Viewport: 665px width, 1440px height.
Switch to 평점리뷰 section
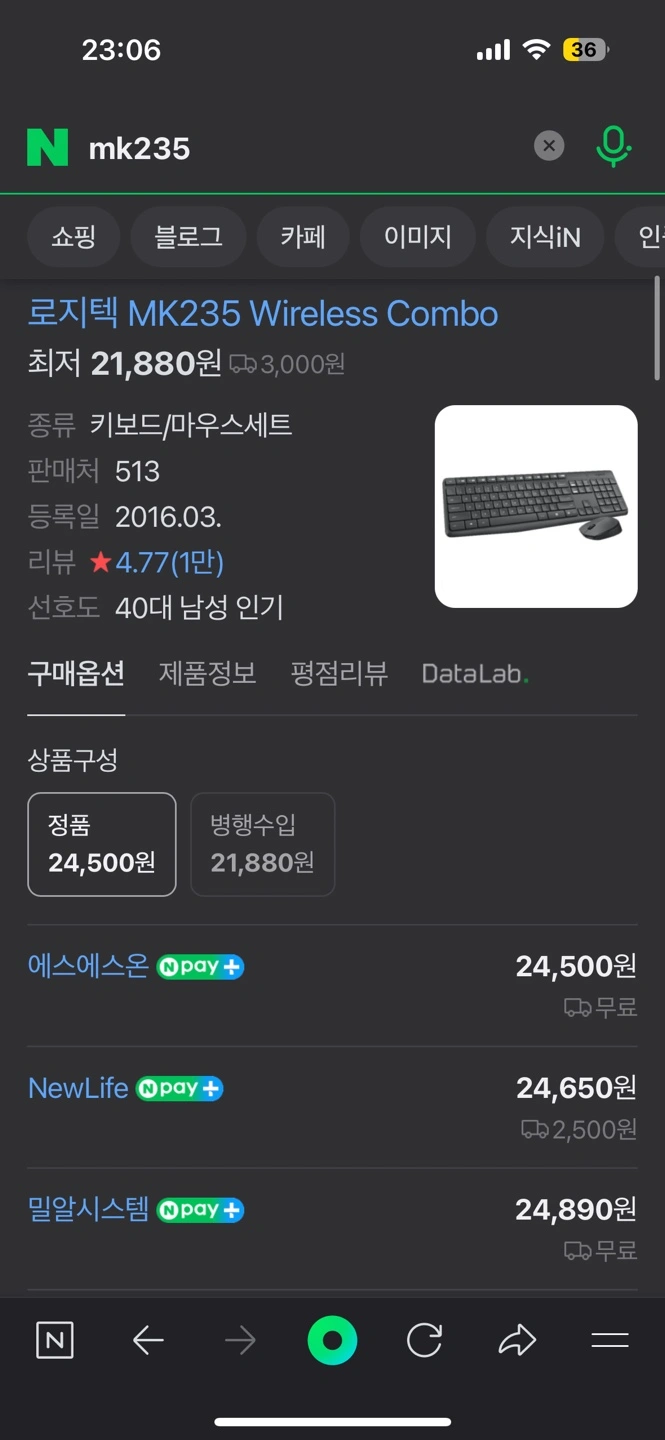pos(339,673)
